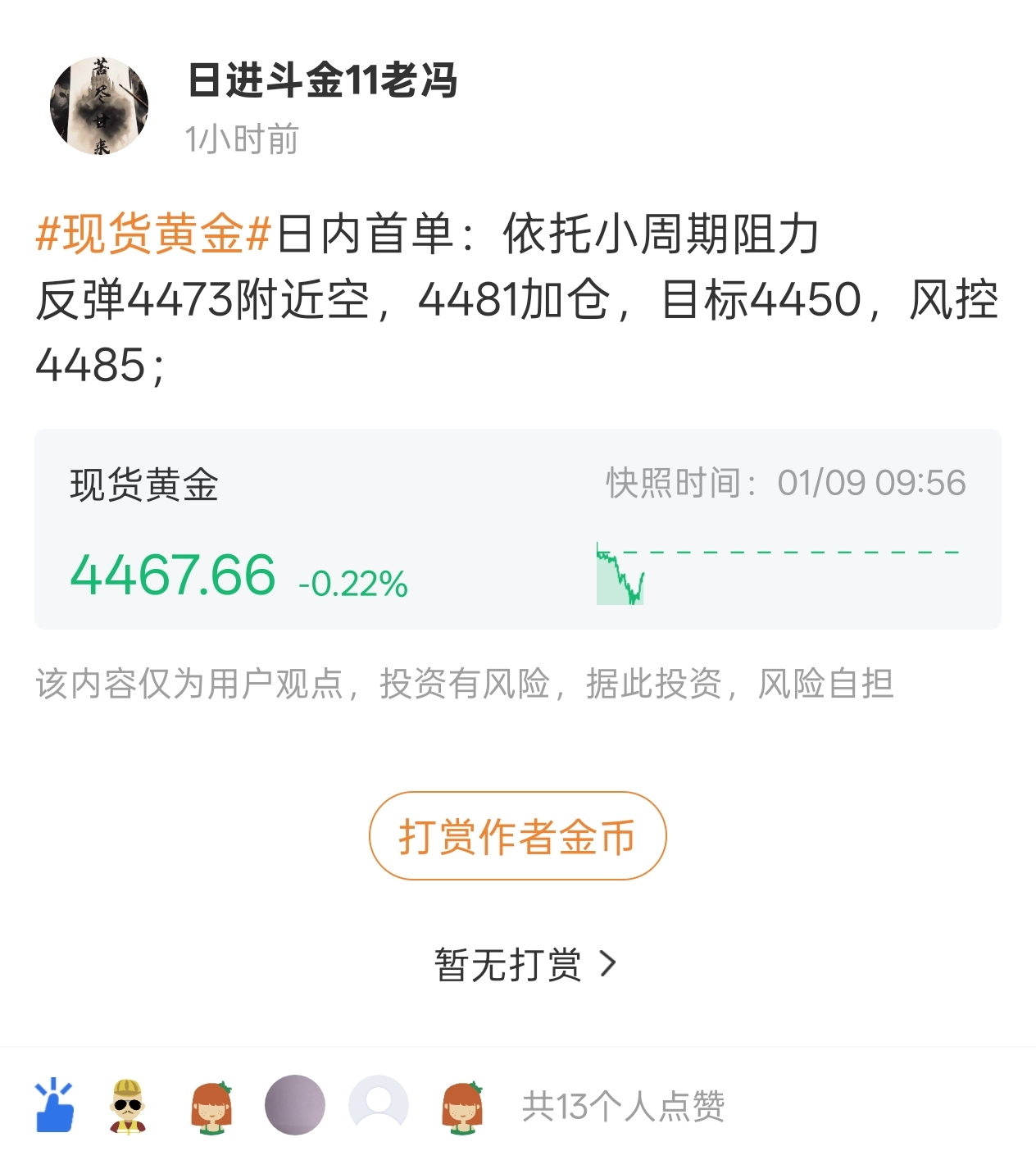This screenshot has height=1160, width=1036.
Task: Click the hard-hat liker avatar
Action: (127, 1106)
